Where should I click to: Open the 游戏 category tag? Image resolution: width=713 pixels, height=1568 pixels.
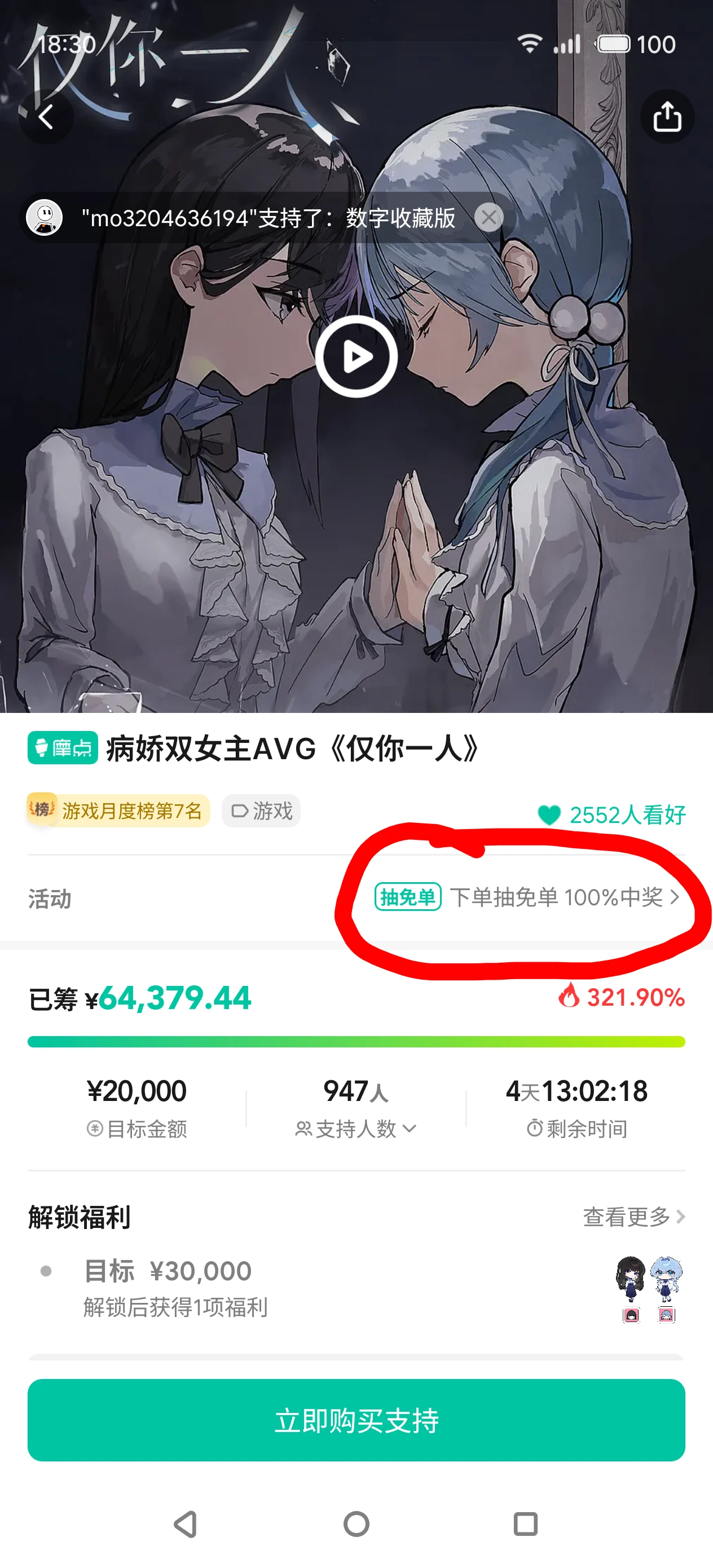261,810
